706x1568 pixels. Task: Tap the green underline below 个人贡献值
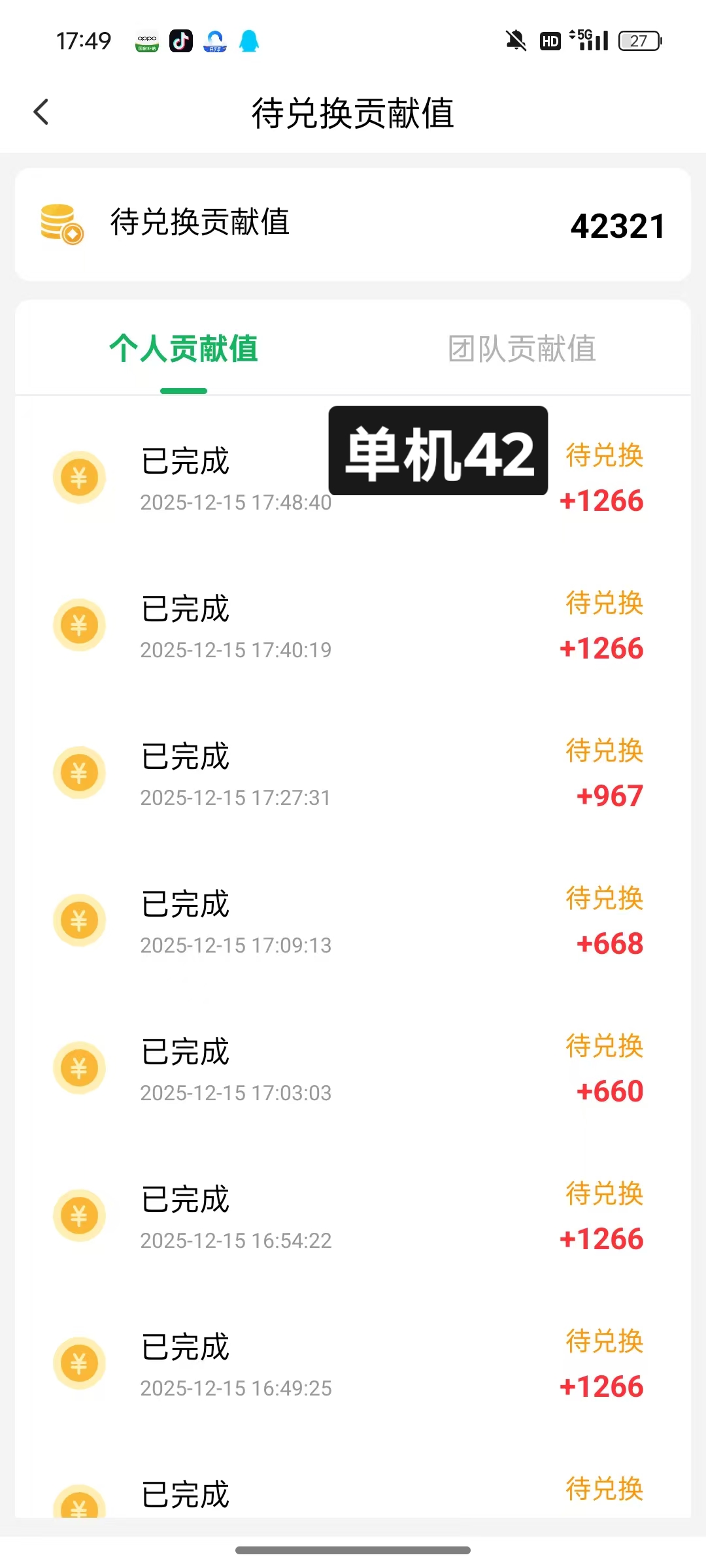click(x=184, y=390)
